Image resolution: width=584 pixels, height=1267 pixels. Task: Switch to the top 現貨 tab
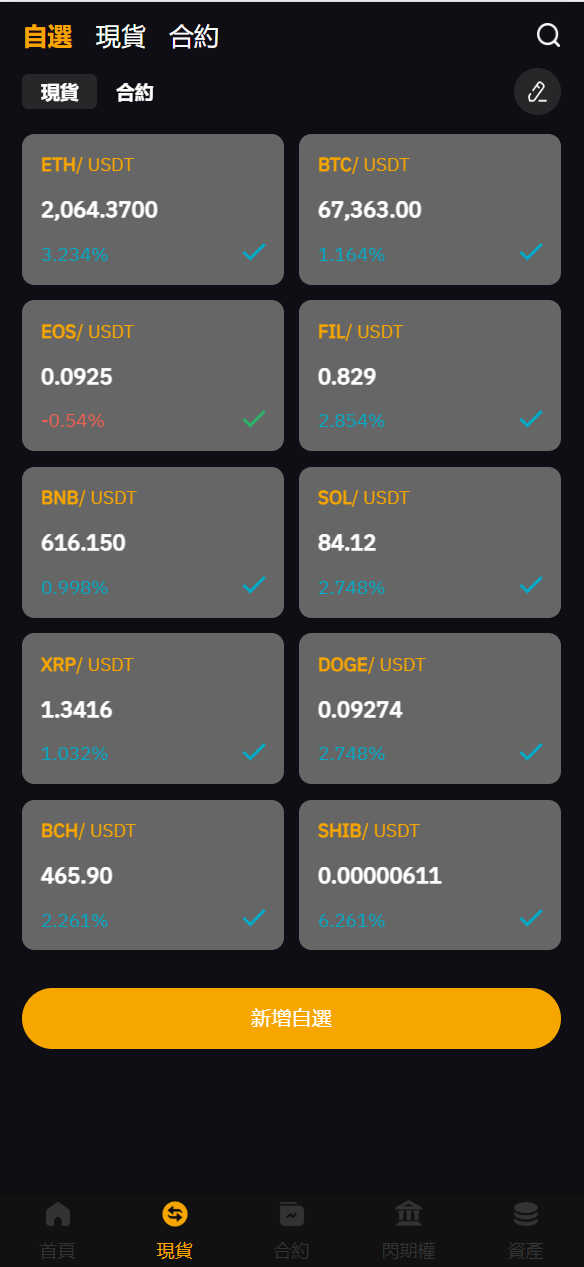pyautogui.click(x=121, y=37)
